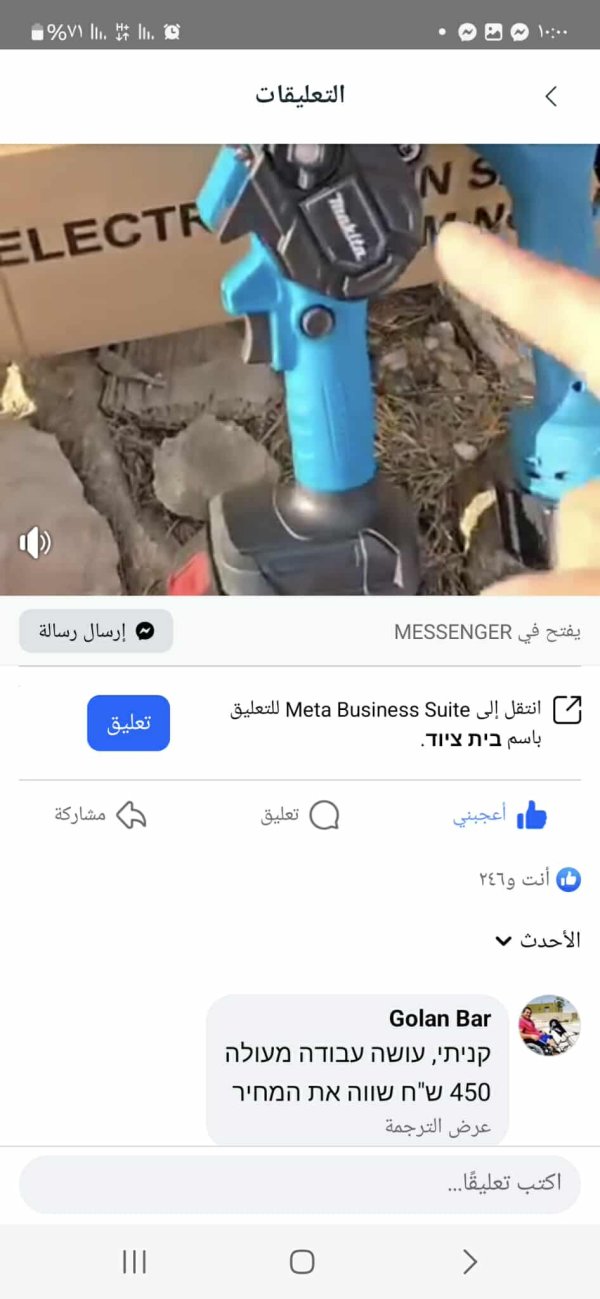The height and width of the screenshot is (1299, 600).
Task: View reactions from أنت و٢٤٦
Action: 530,879
